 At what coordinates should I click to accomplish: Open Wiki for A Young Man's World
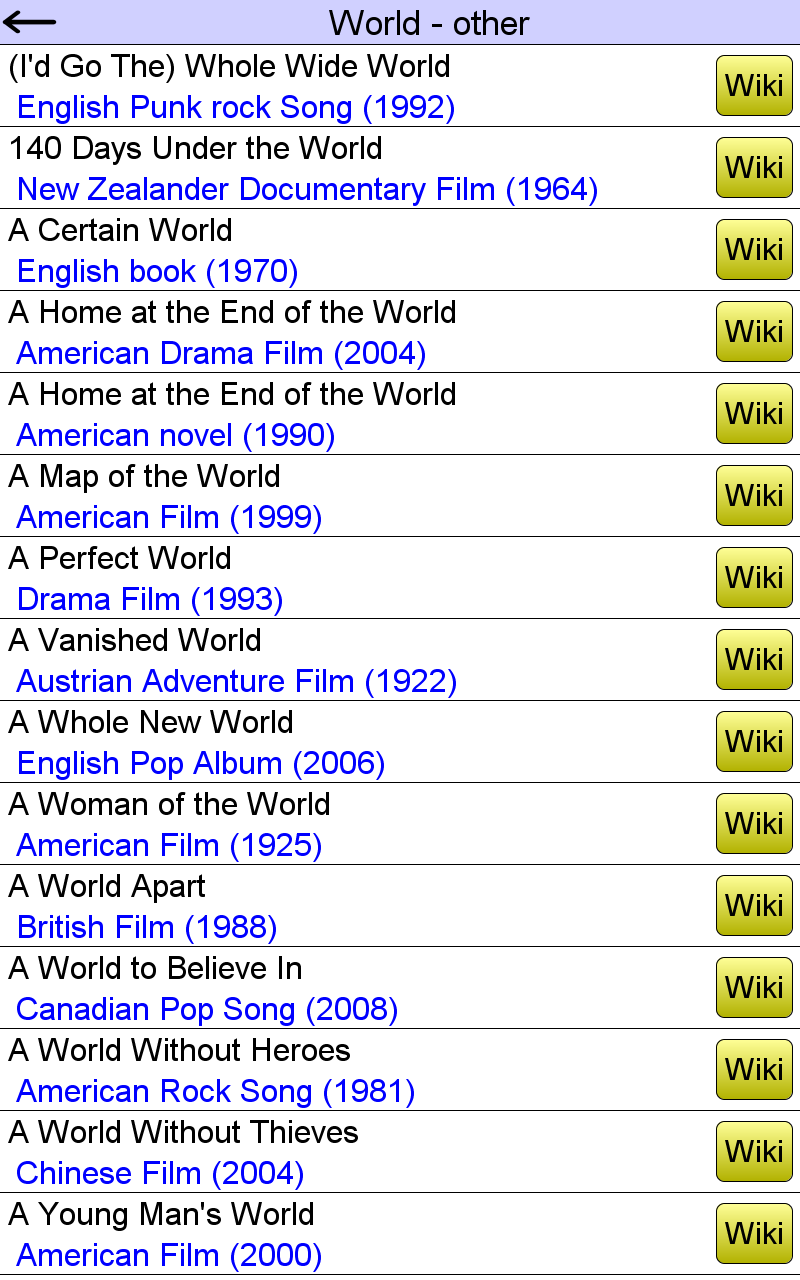pos(755,1234)
